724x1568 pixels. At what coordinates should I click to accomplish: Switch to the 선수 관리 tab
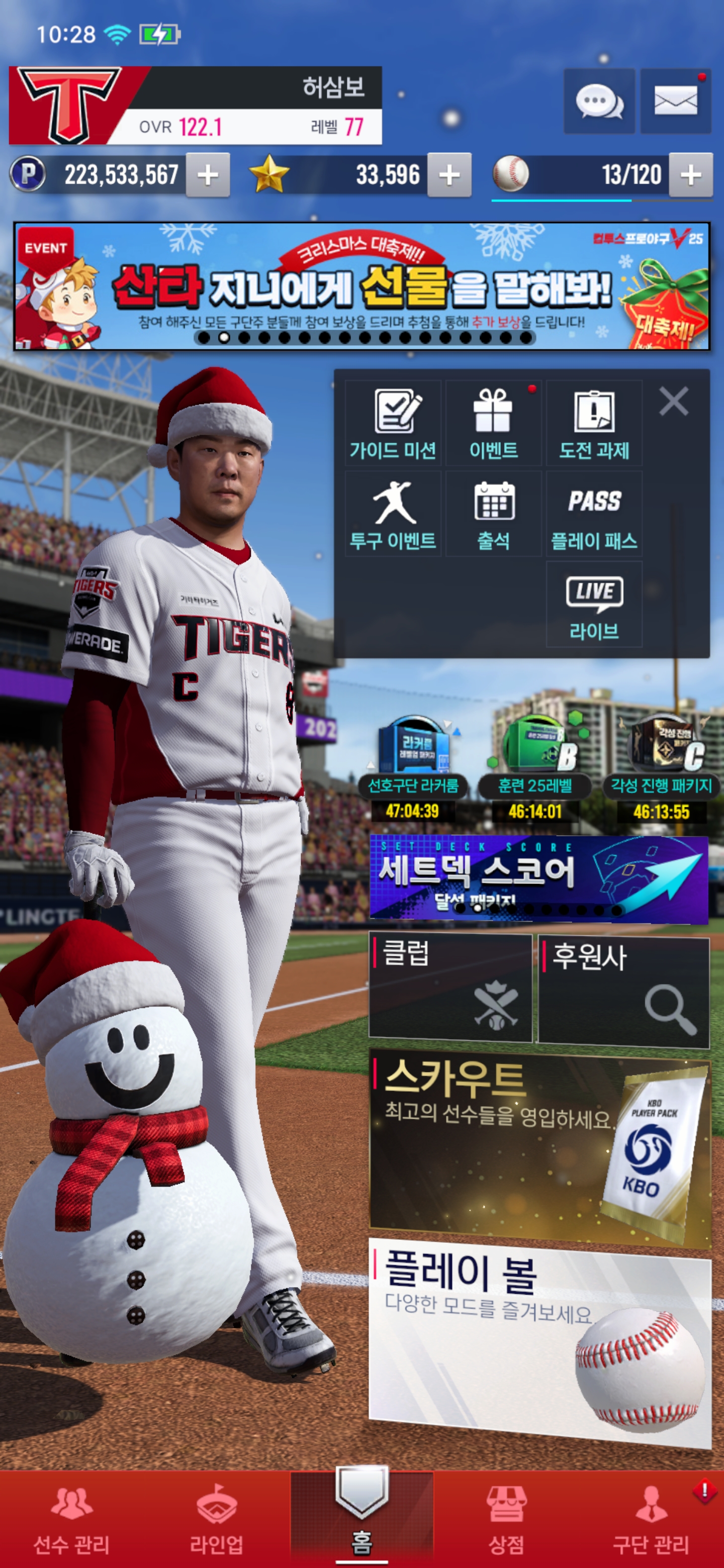72,1518
